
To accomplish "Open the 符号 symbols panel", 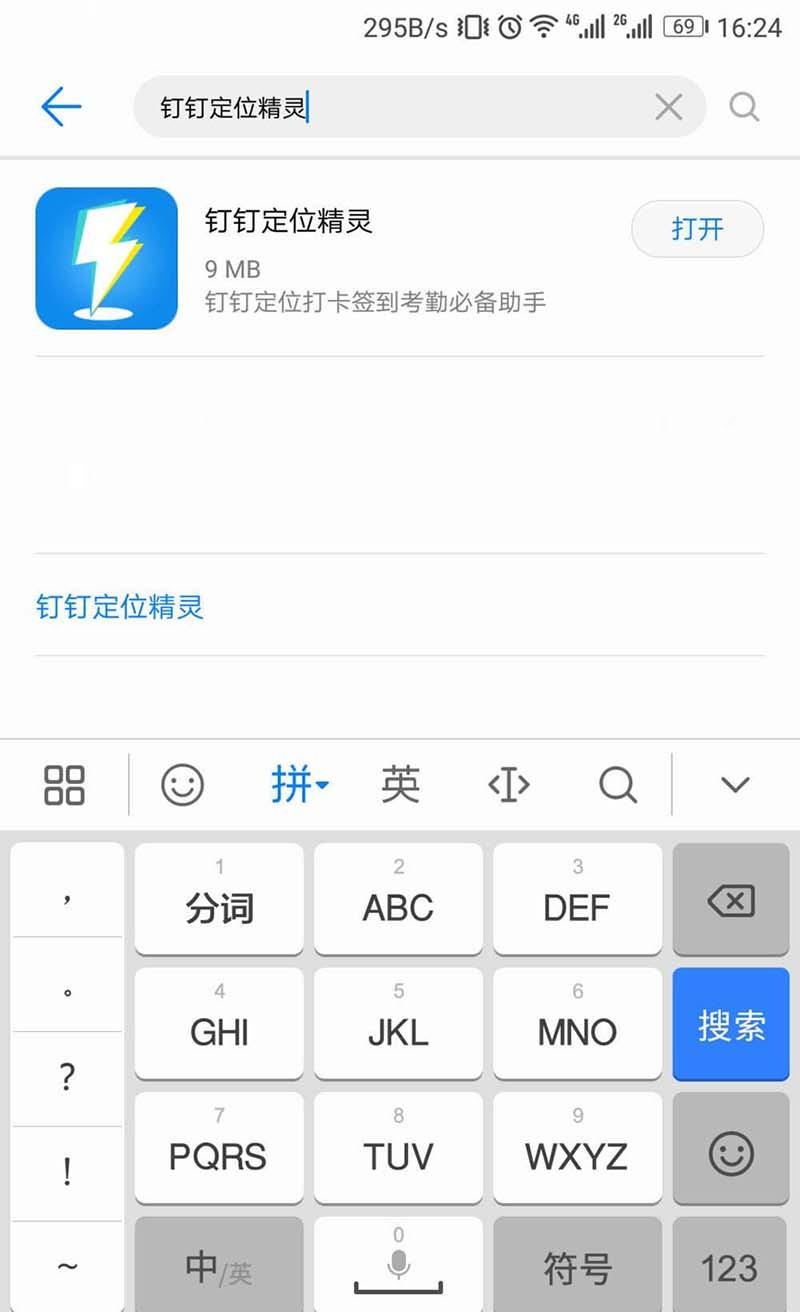I will 577,1265.
